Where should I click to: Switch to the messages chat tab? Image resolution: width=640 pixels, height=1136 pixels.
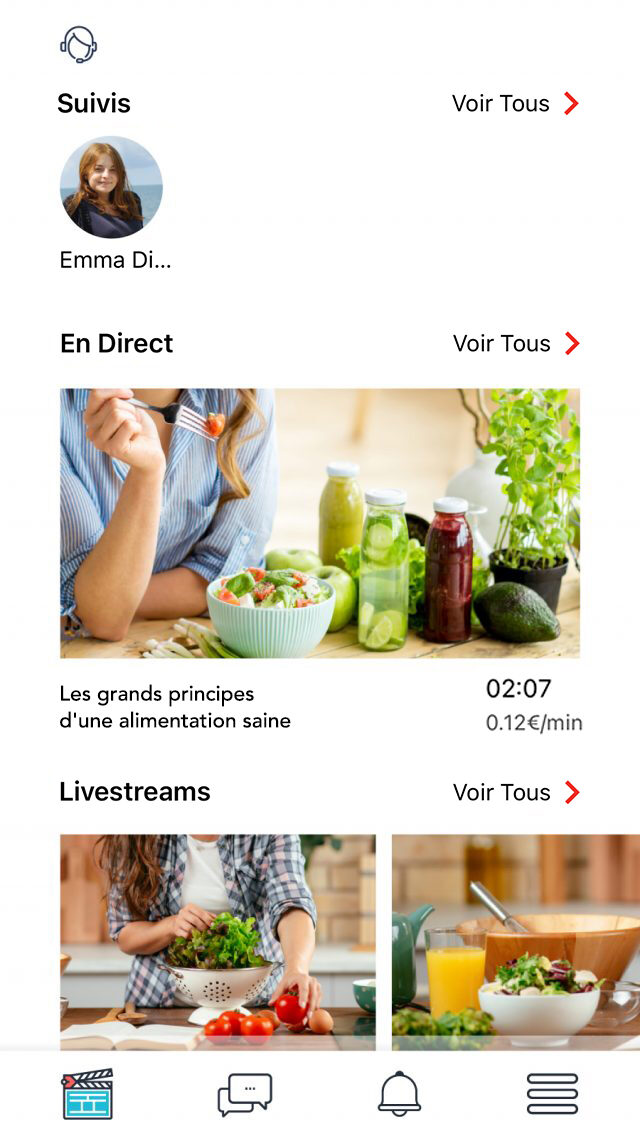(x=244, y=1094)
